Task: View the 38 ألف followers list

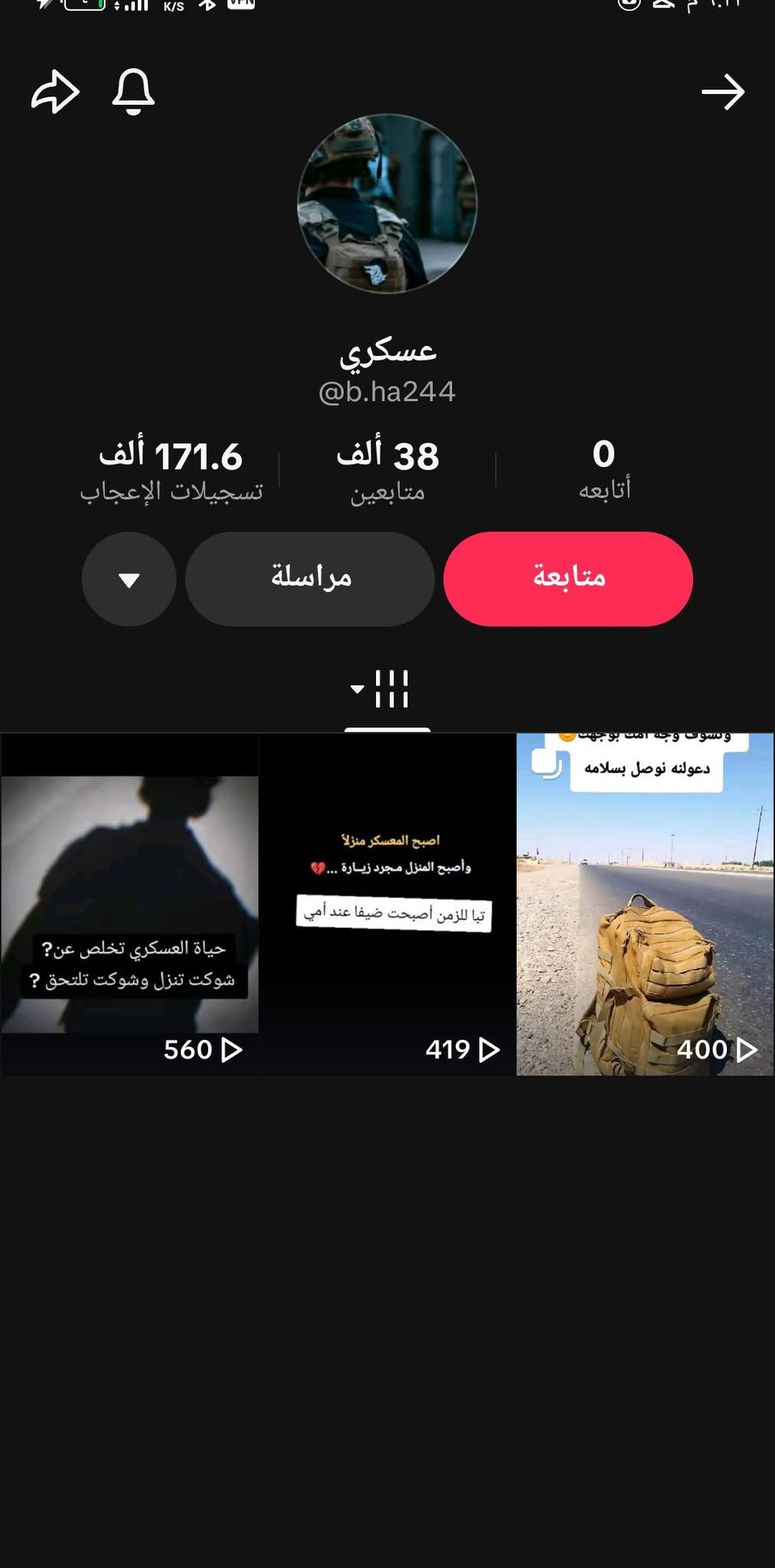Action: tap(387, 470)
